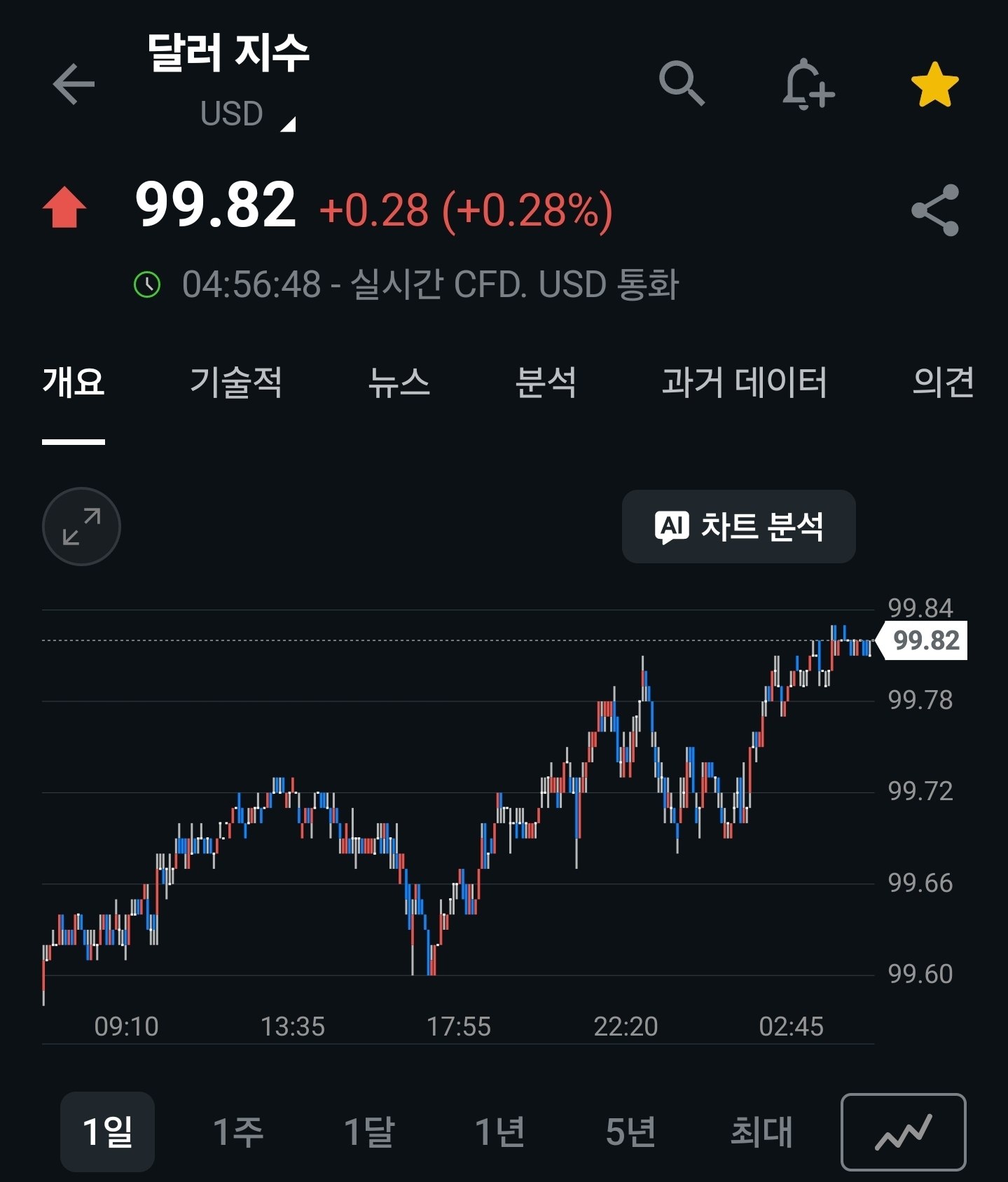
Task: Expand the chart to fullscreen
Action: 81,526
